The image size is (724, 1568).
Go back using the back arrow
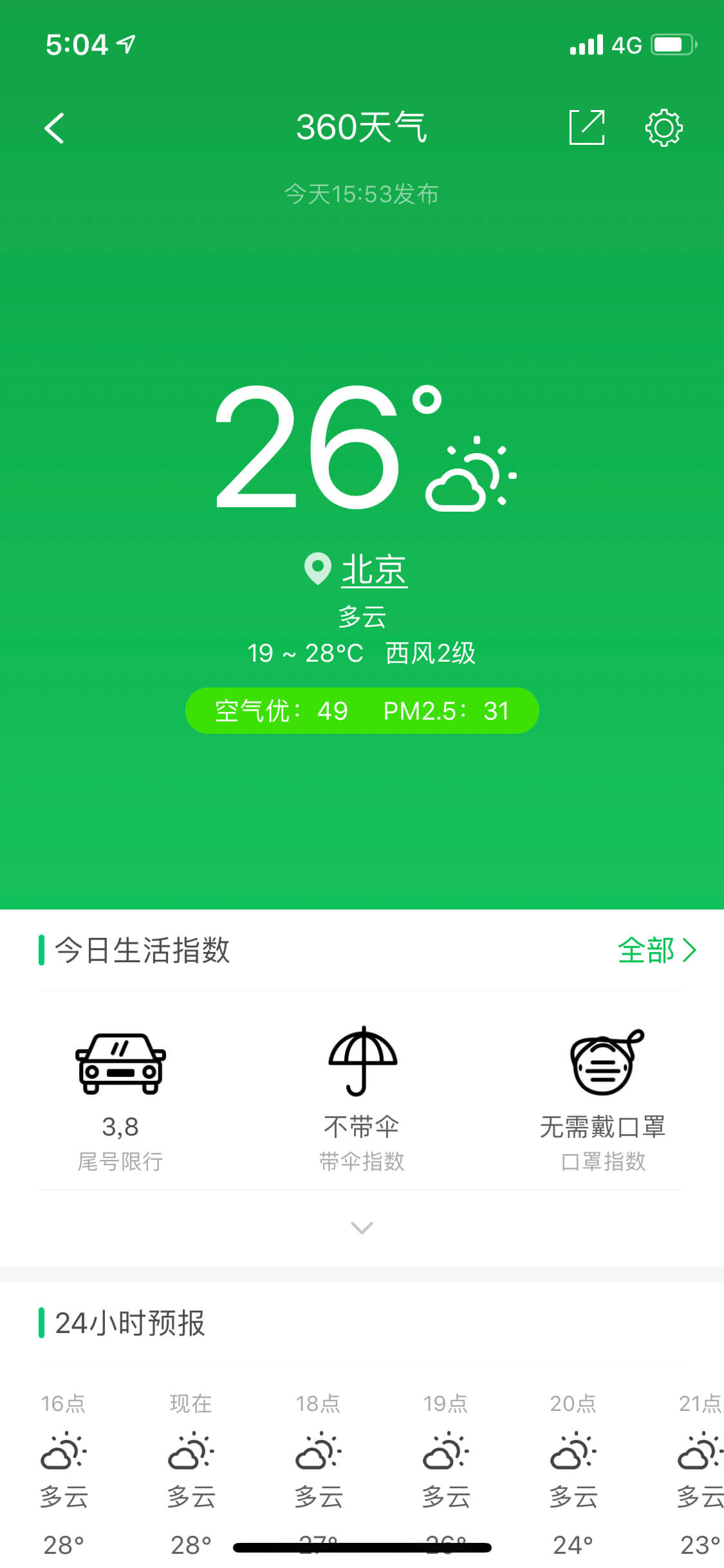[55, 128]
